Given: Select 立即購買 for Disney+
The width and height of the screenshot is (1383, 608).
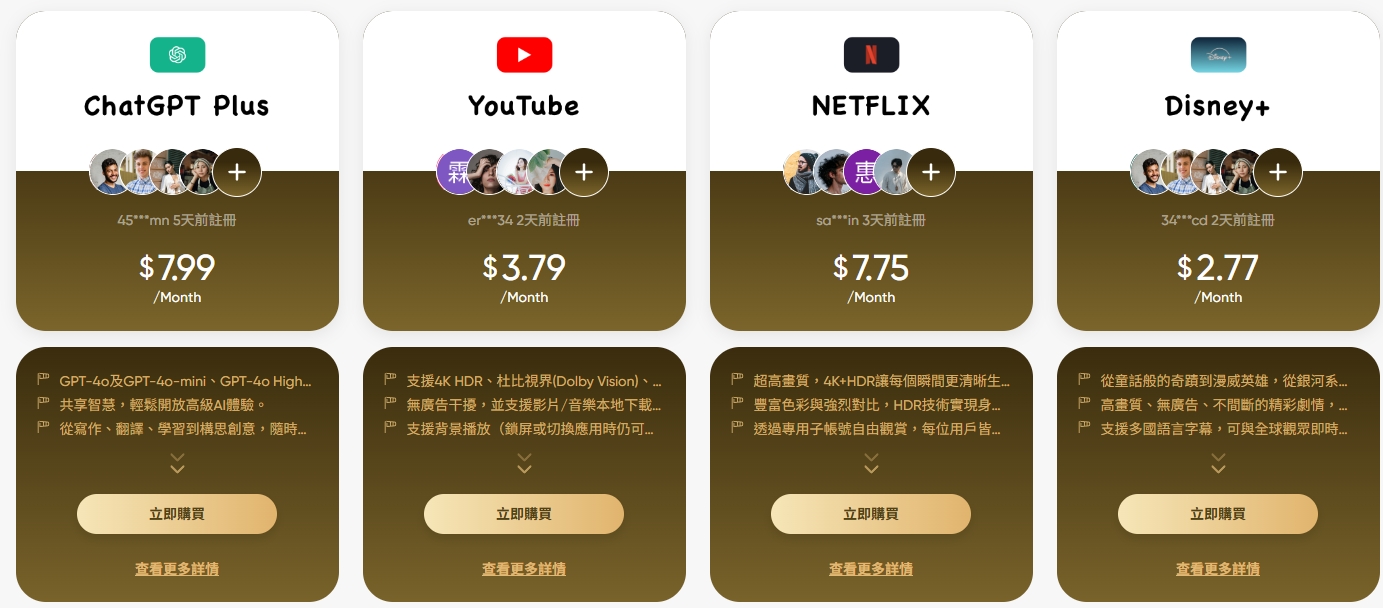Looking at the screenshot, I should coord(1218,514).
